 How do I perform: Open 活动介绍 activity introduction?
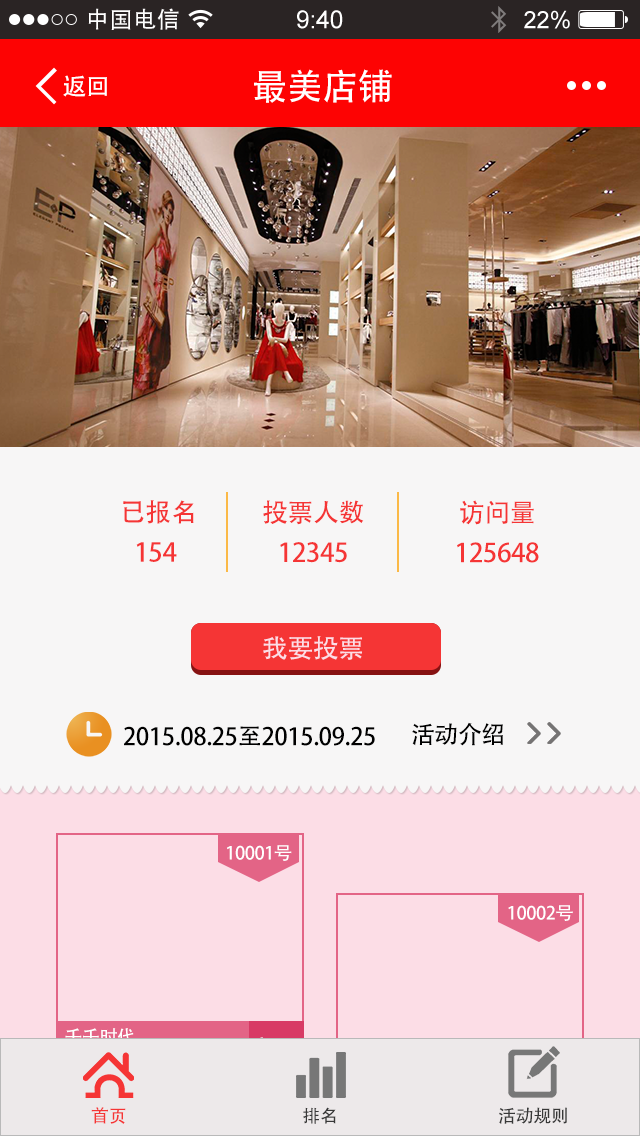pos(485,735)
